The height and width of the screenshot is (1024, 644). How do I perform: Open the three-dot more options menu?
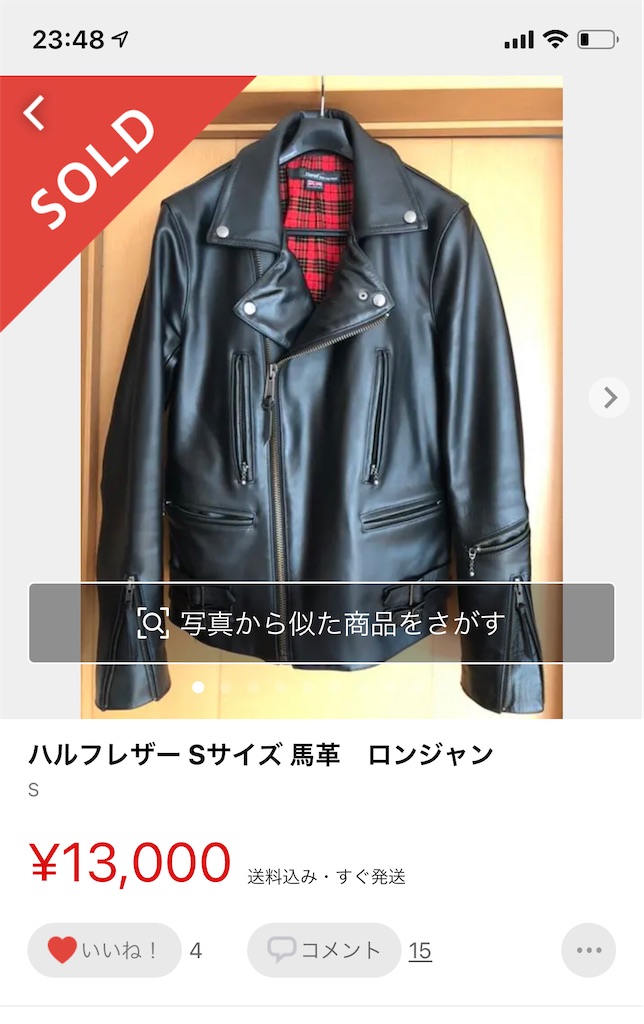click(x=588, y=950)
